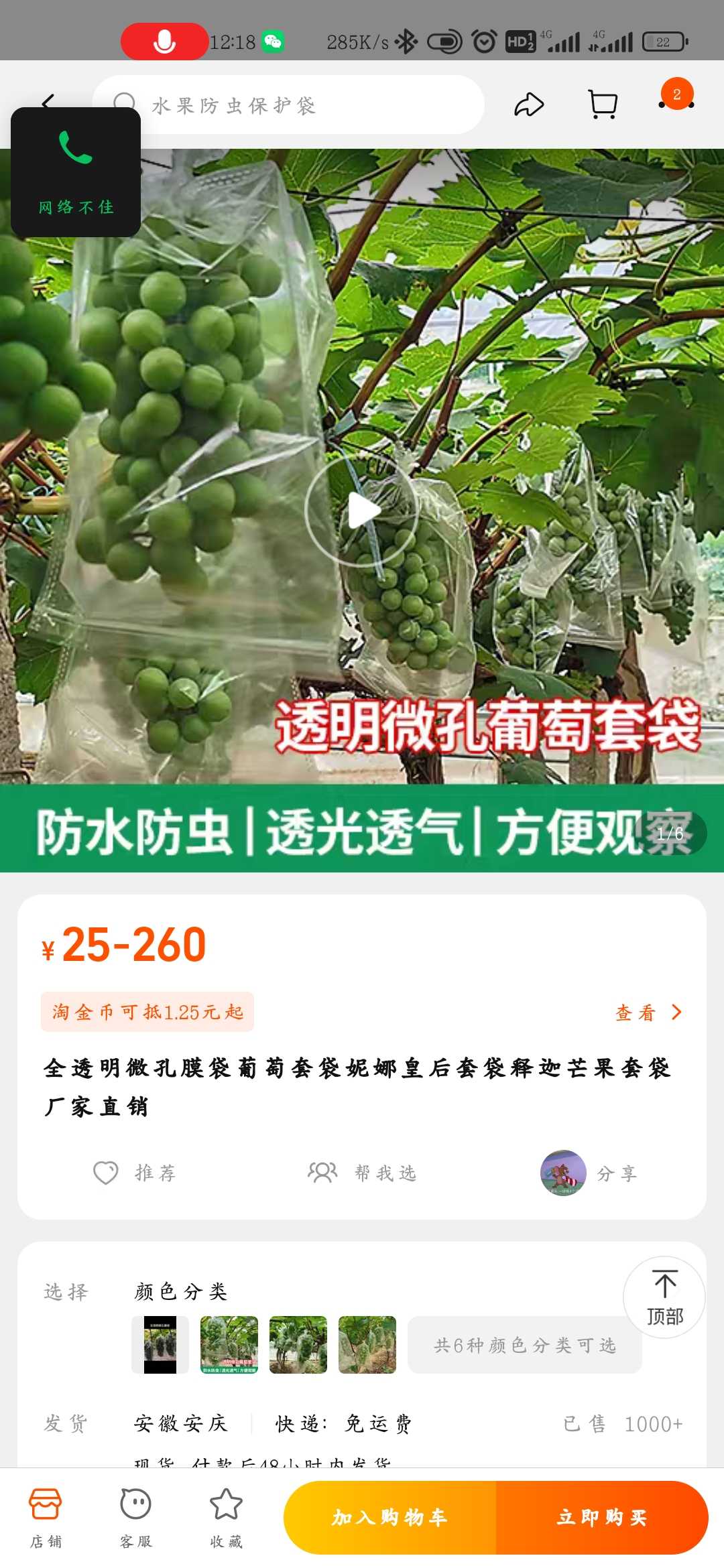Open 帮我选 to ask friends
Screen dimensions: 724x1568
click(362, 1173)
